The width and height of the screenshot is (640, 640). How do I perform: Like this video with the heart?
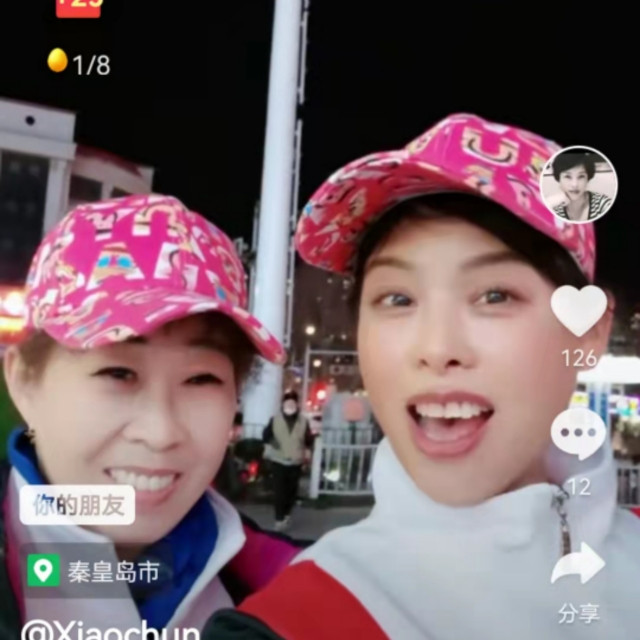pyautogui.click(x=578, y=311)
